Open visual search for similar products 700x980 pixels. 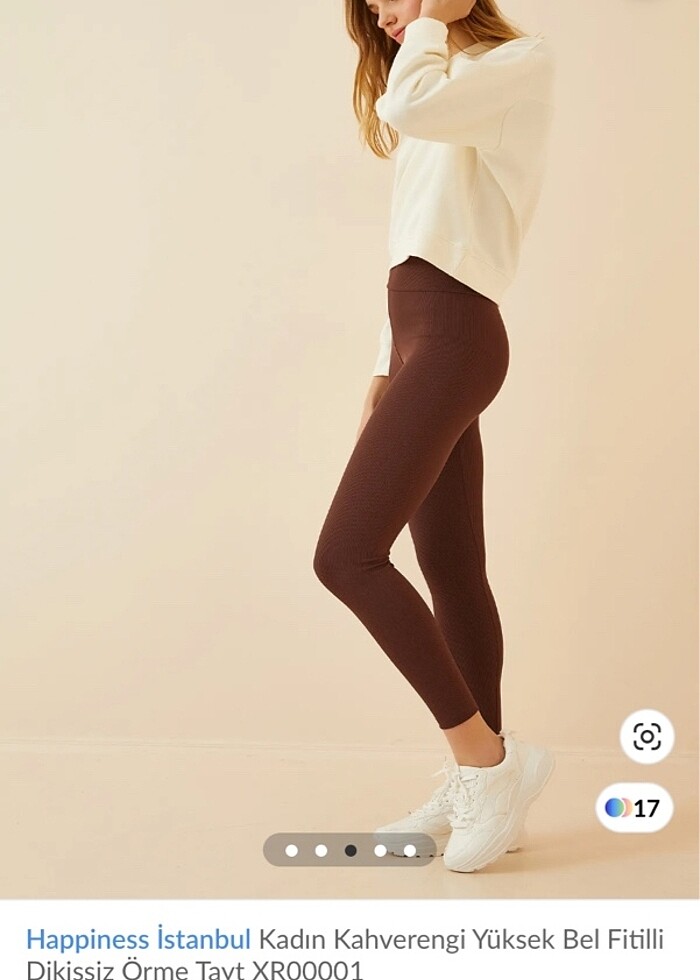(x=646, y=738)
